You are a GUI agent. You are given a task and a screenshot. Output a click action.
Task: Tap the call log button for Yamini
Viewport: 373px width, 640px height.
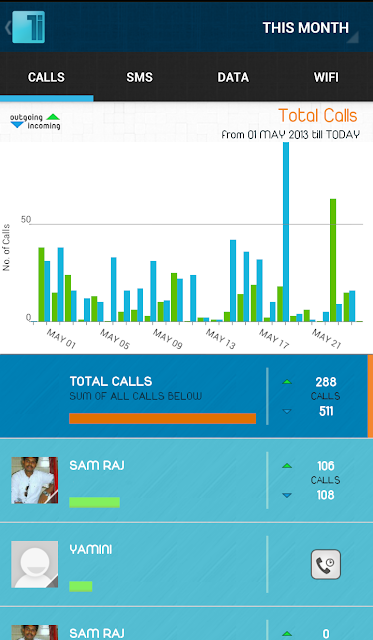tap(326, 564)
